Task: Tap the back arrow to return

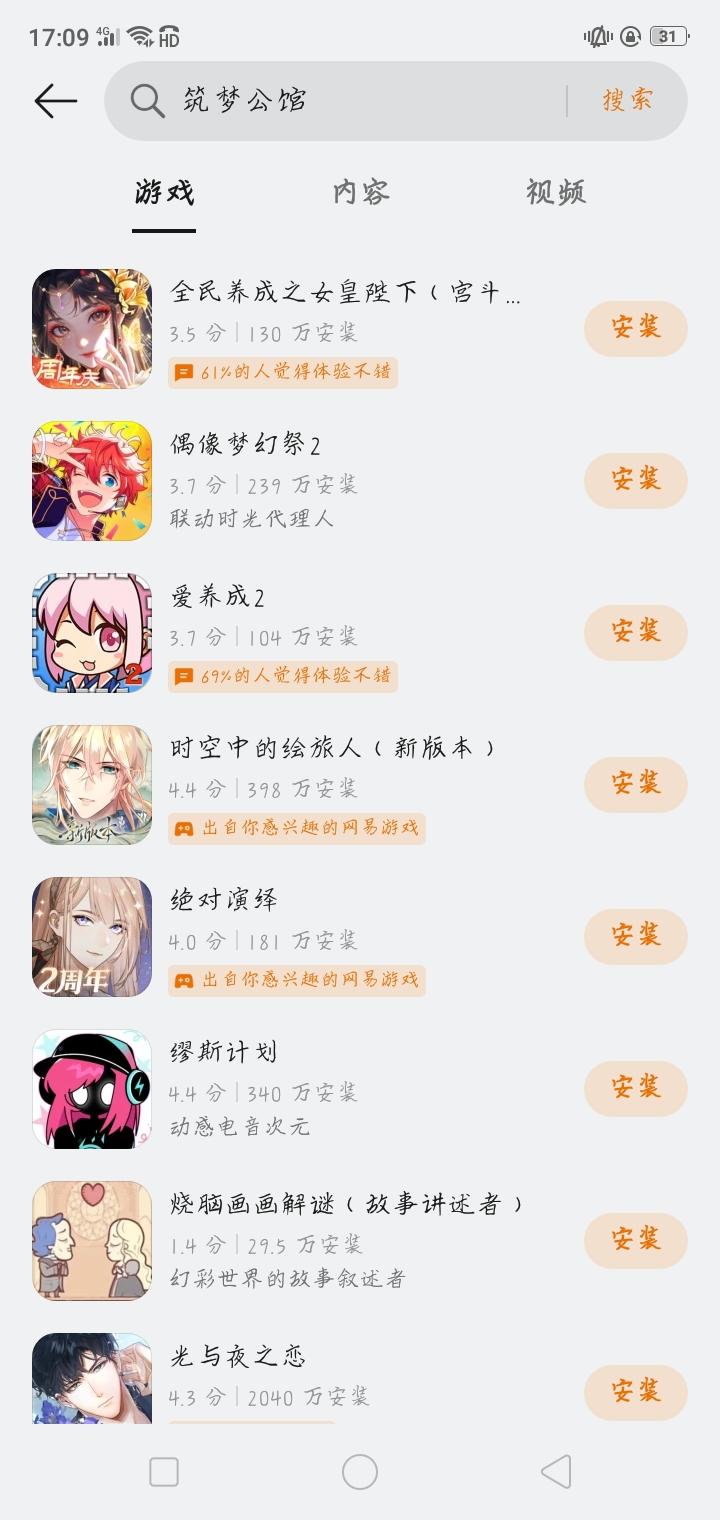Action: pyautogui.click(x=55, y=100)
